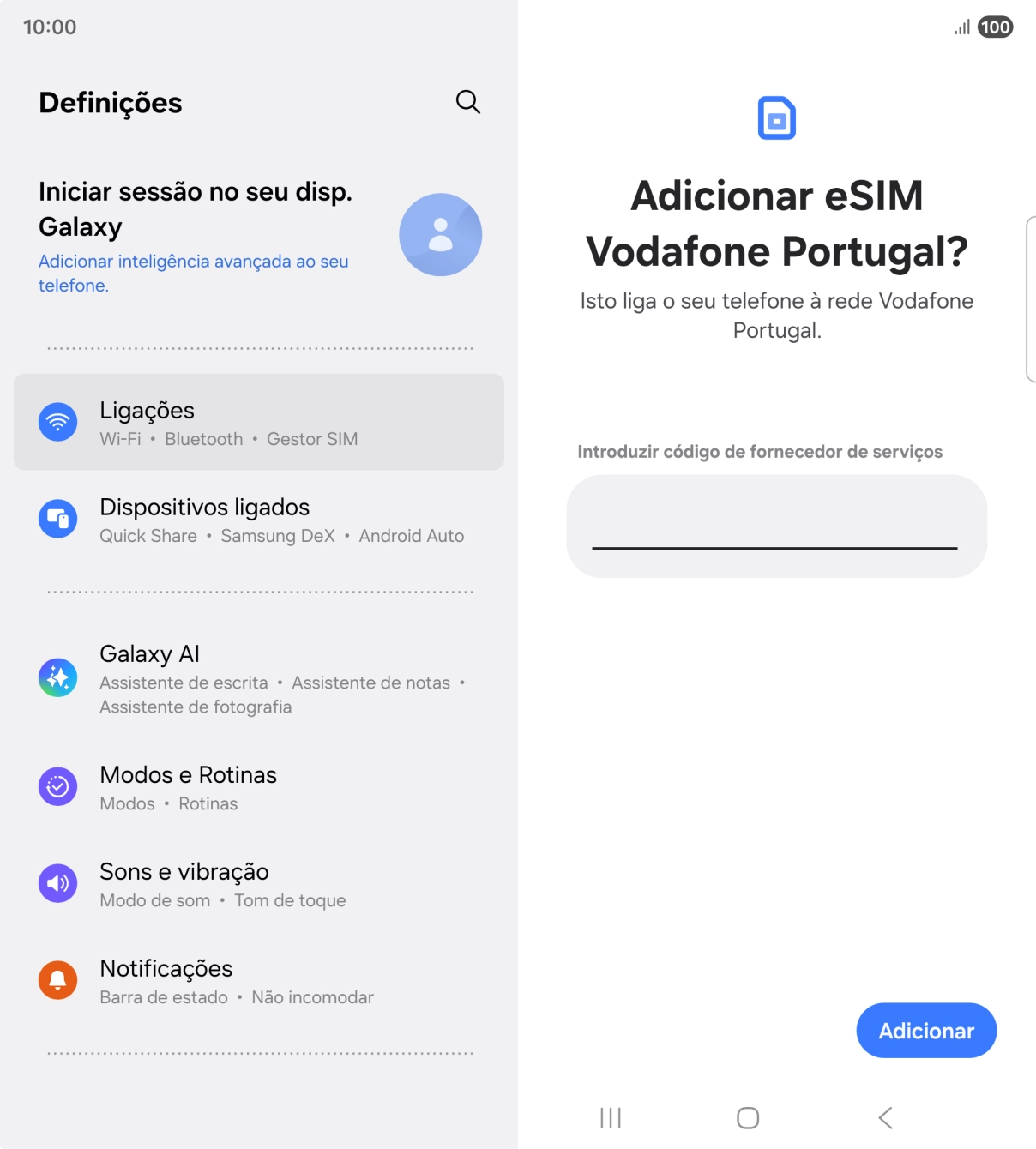Open Settings search

coord(467,101)
